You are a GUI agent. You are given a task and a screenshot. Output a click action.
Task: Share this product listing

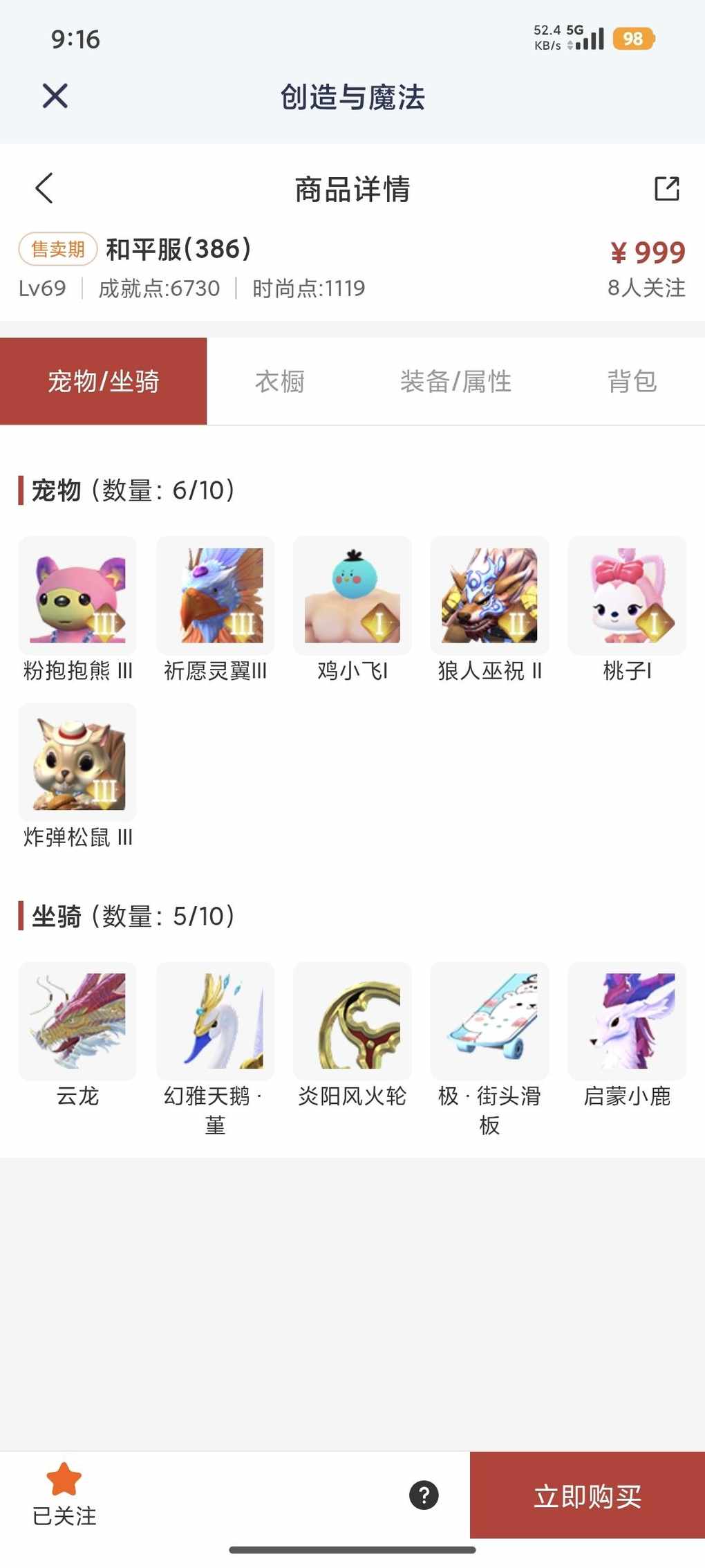pyautogui.click(x=666, y=188)
